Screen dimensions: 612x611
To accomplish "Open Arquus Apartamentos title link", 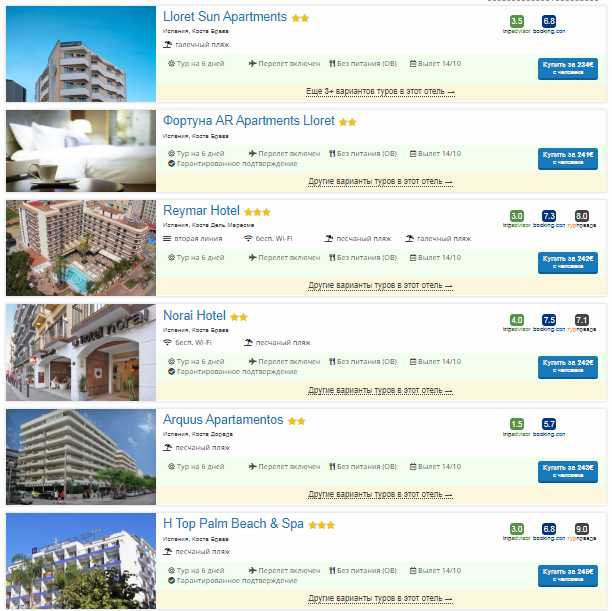I will point(223,420).
